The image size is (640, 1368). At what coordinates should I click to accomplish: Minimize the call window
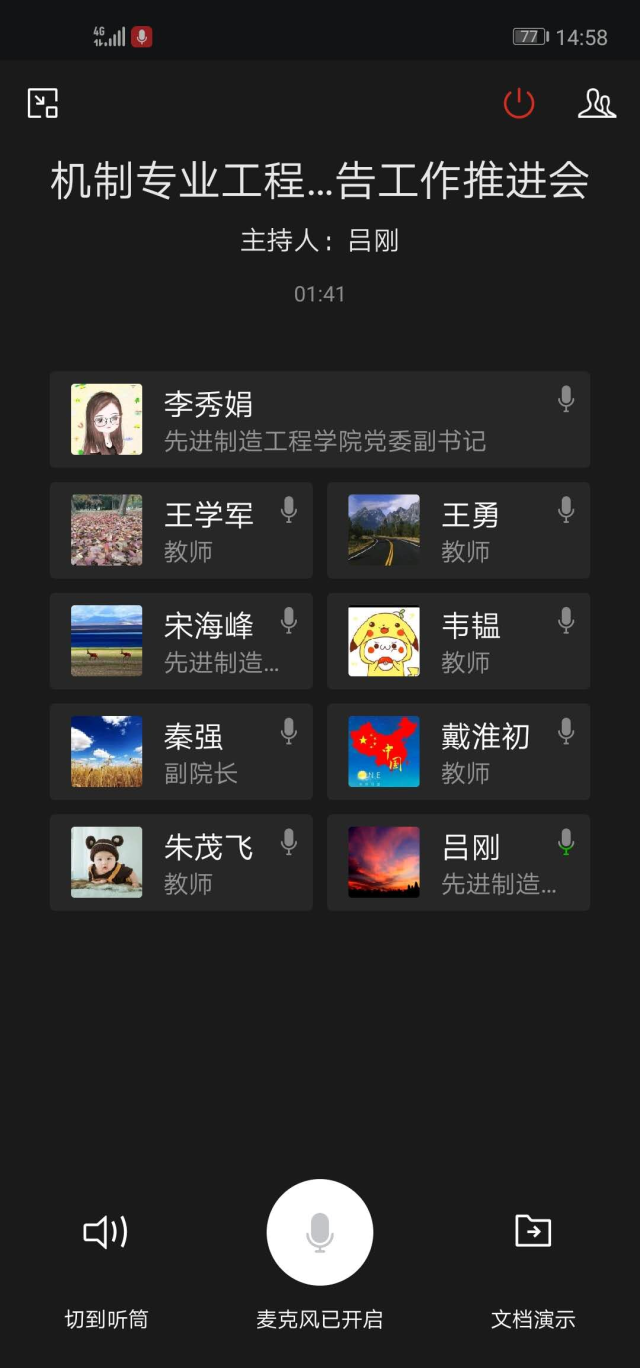click(43, 103)
